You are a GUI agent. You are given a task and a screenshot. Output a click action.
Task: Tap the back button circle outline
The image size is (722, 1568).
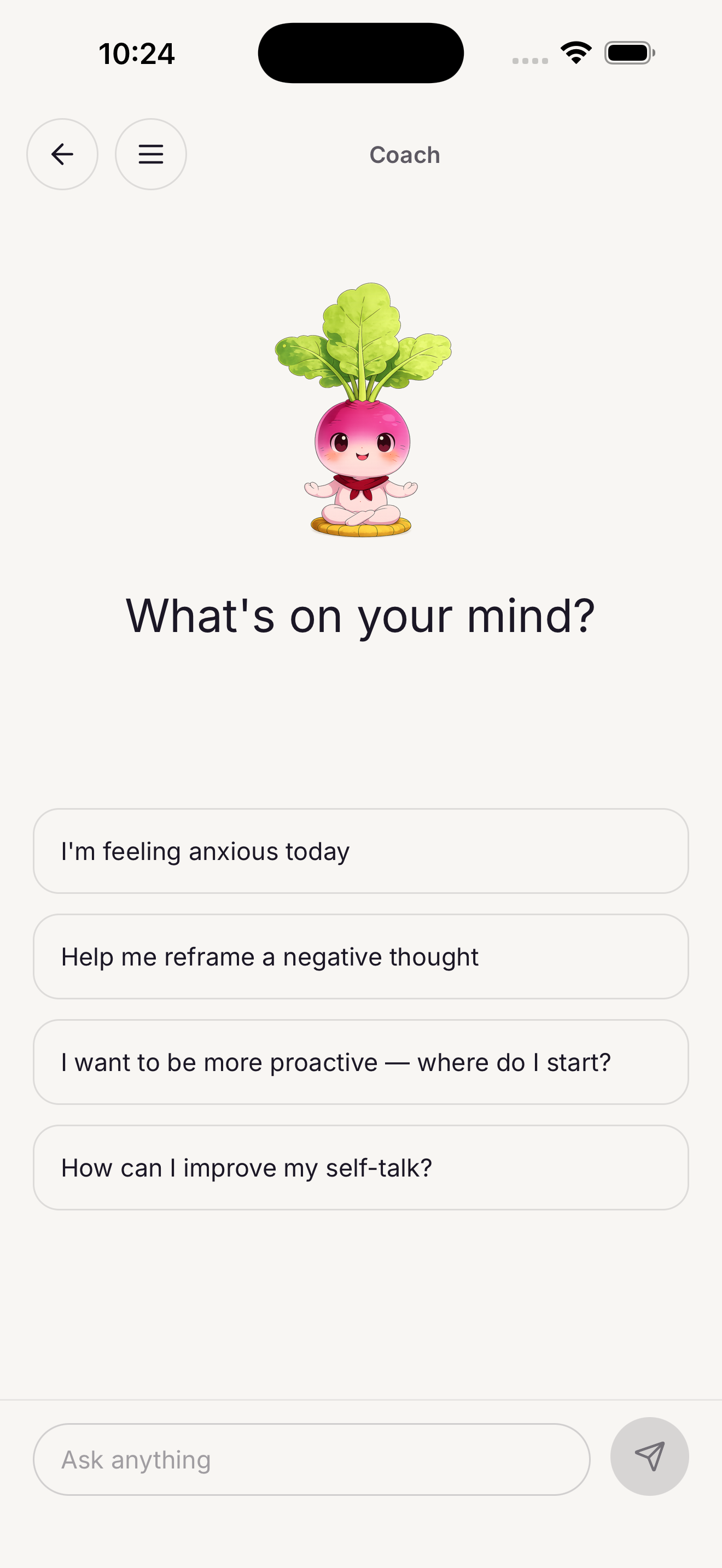pyautogui.click(x=62, y=154)
